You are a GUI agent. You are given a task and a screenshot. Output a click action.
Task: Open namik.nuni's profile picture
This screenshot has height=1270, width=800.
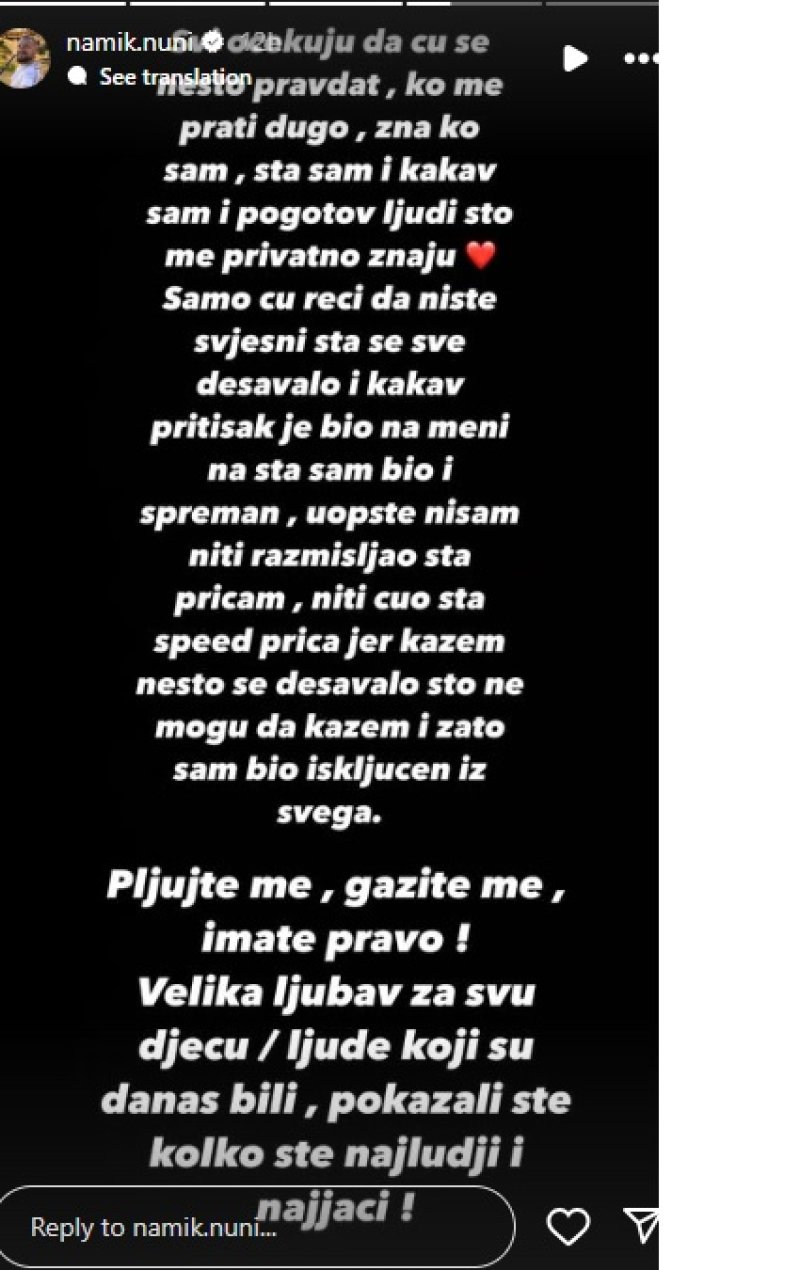tap(22, 58)
